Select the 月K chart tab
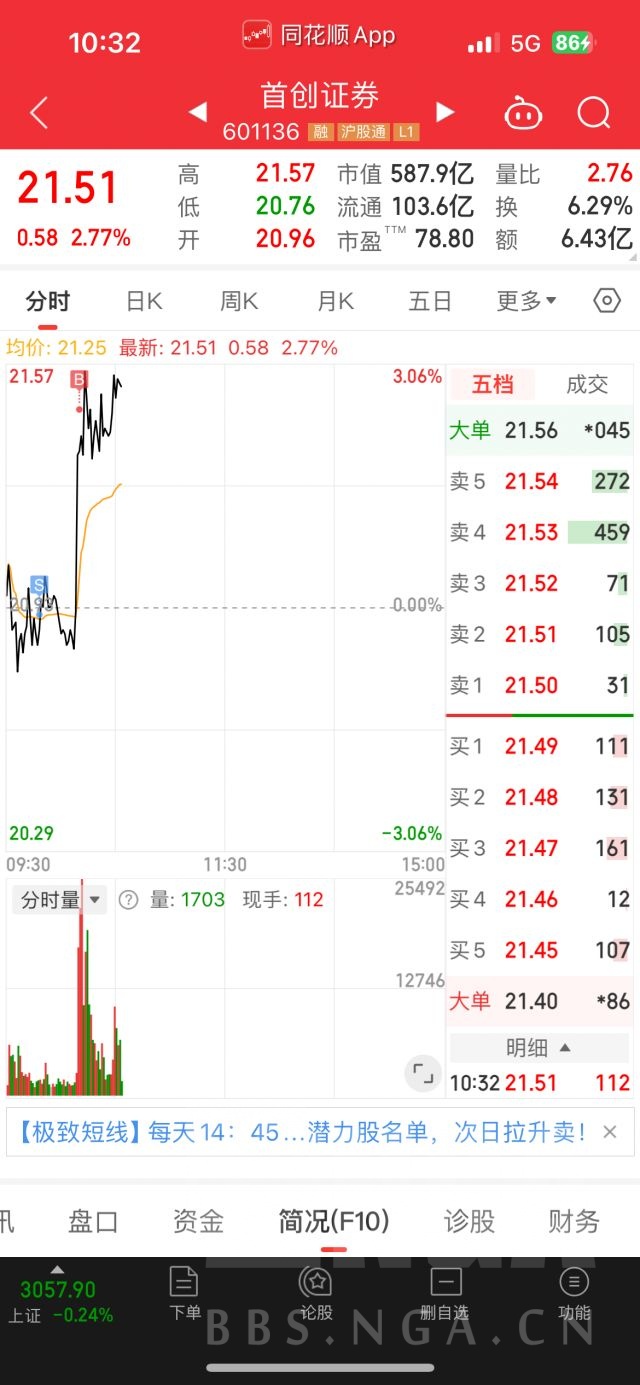This screenshot has width=640, height=1385. tap(335, 301)
